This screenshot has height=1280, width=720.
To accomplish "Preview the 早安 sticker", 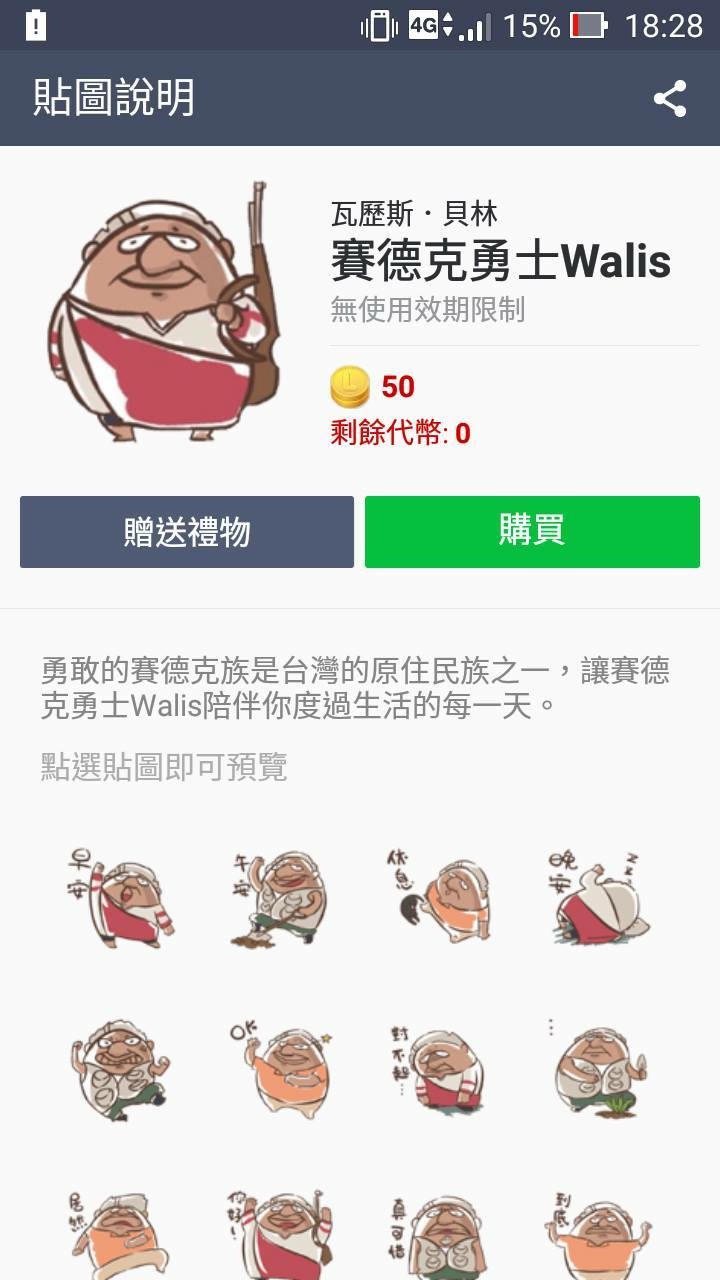I will pyautogui.click(x=120, y=898).
